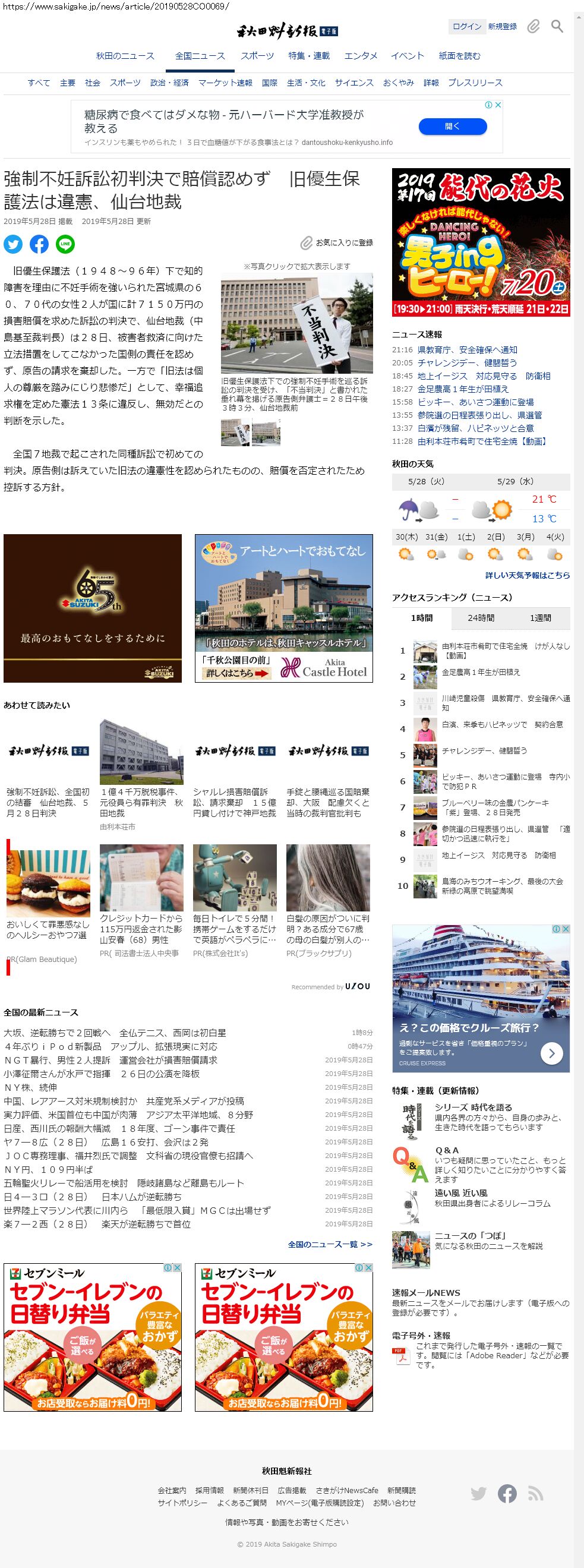Share the article via LINE
Viewport: 584px width, 1568px height.
pos(65,244)
